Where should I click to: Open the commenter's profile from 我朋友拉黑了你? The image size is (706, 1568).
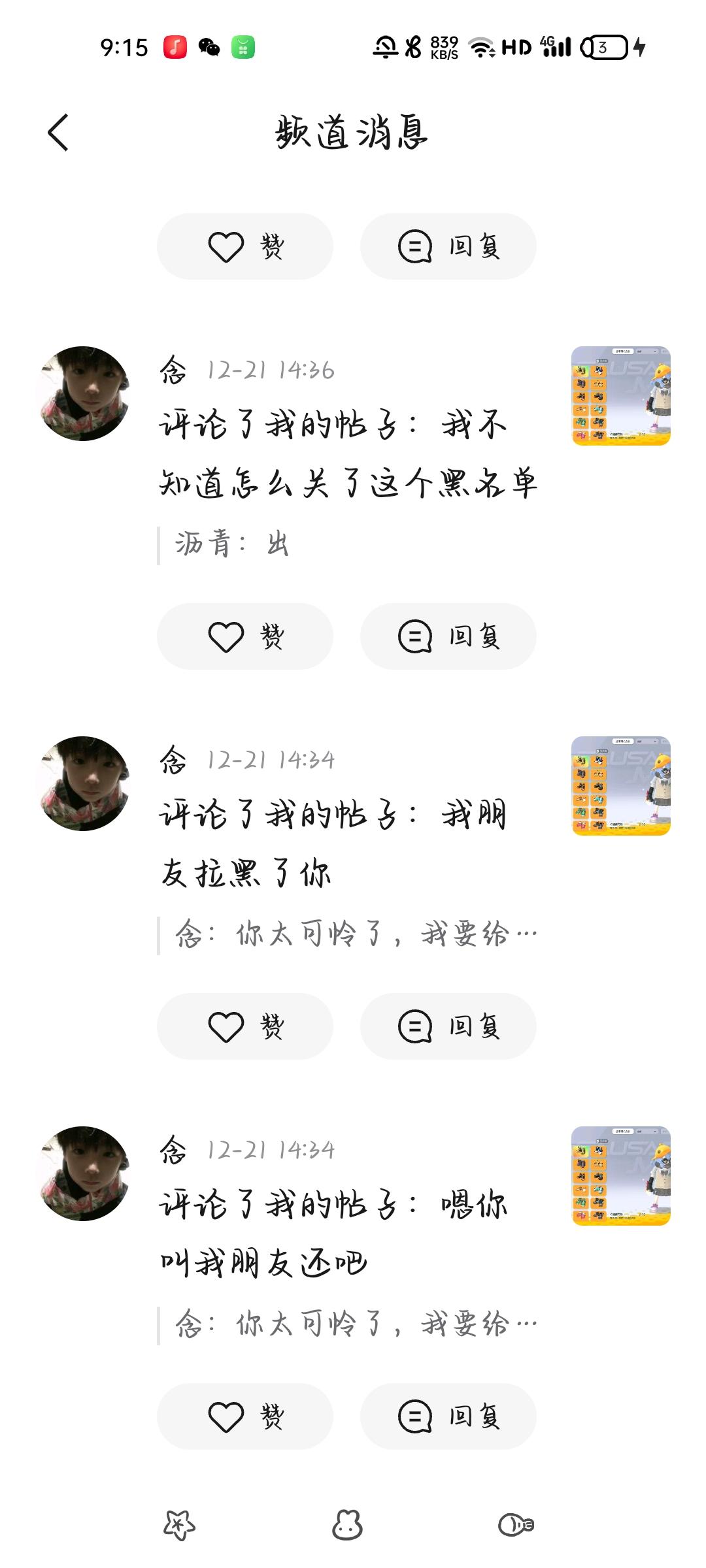[84, 783]
